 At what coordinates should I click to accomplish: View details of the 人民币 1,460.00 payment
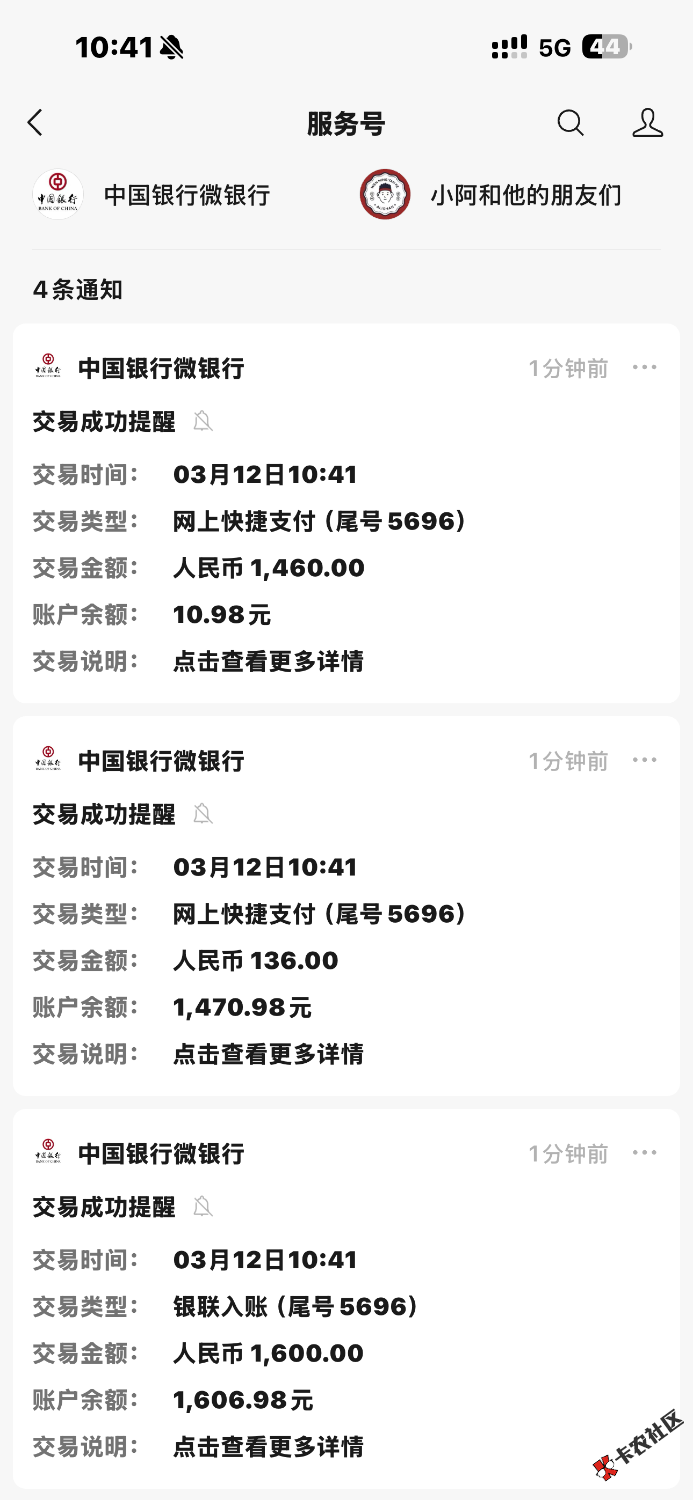268,661
